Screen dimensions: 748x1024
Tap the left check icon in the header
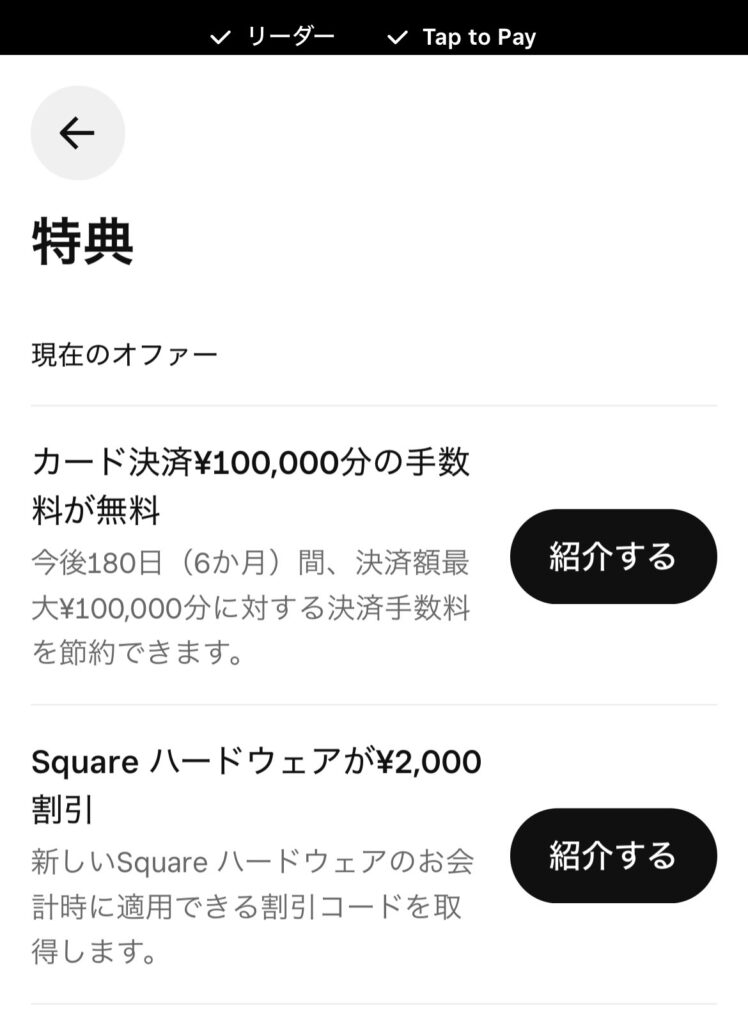(x=219, y=37)
